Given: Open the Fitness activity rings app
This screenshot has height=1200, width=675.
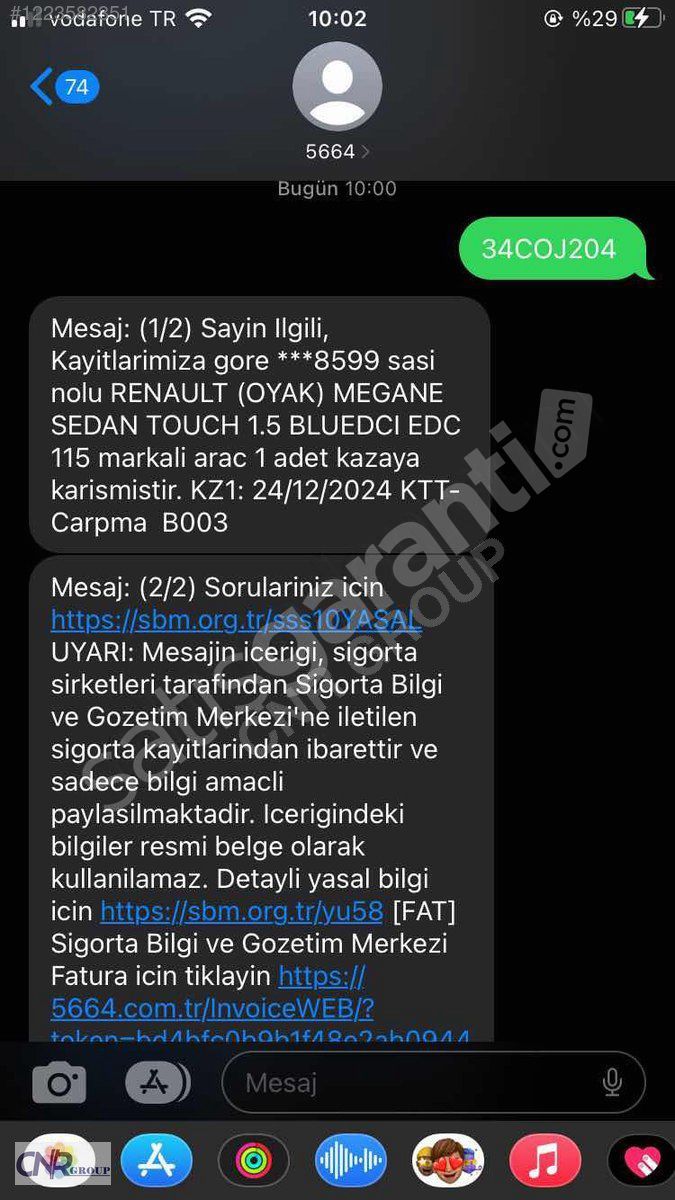Looking at the screenshot, I should [x=254, y=1160].
